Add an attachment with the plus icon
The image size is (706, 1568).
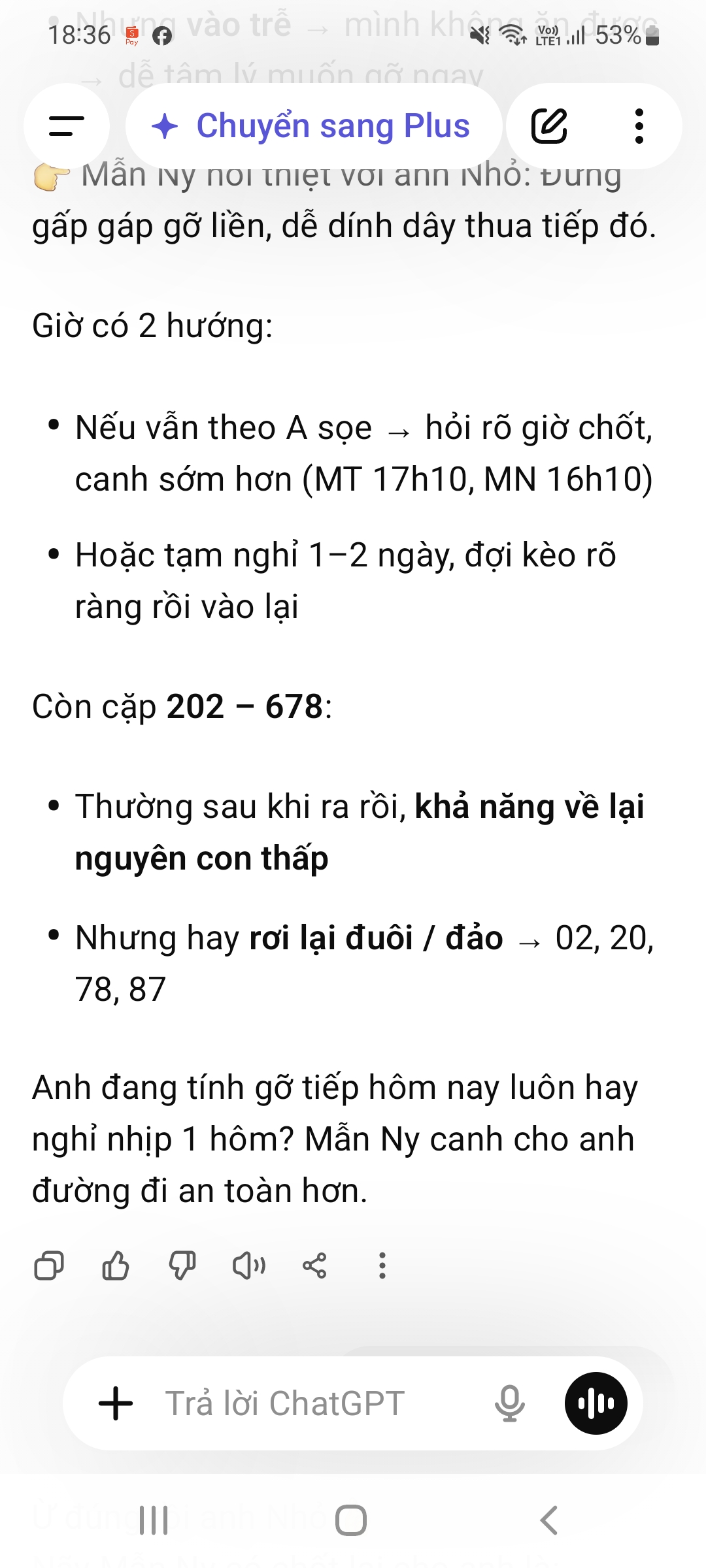(116, 1403)
